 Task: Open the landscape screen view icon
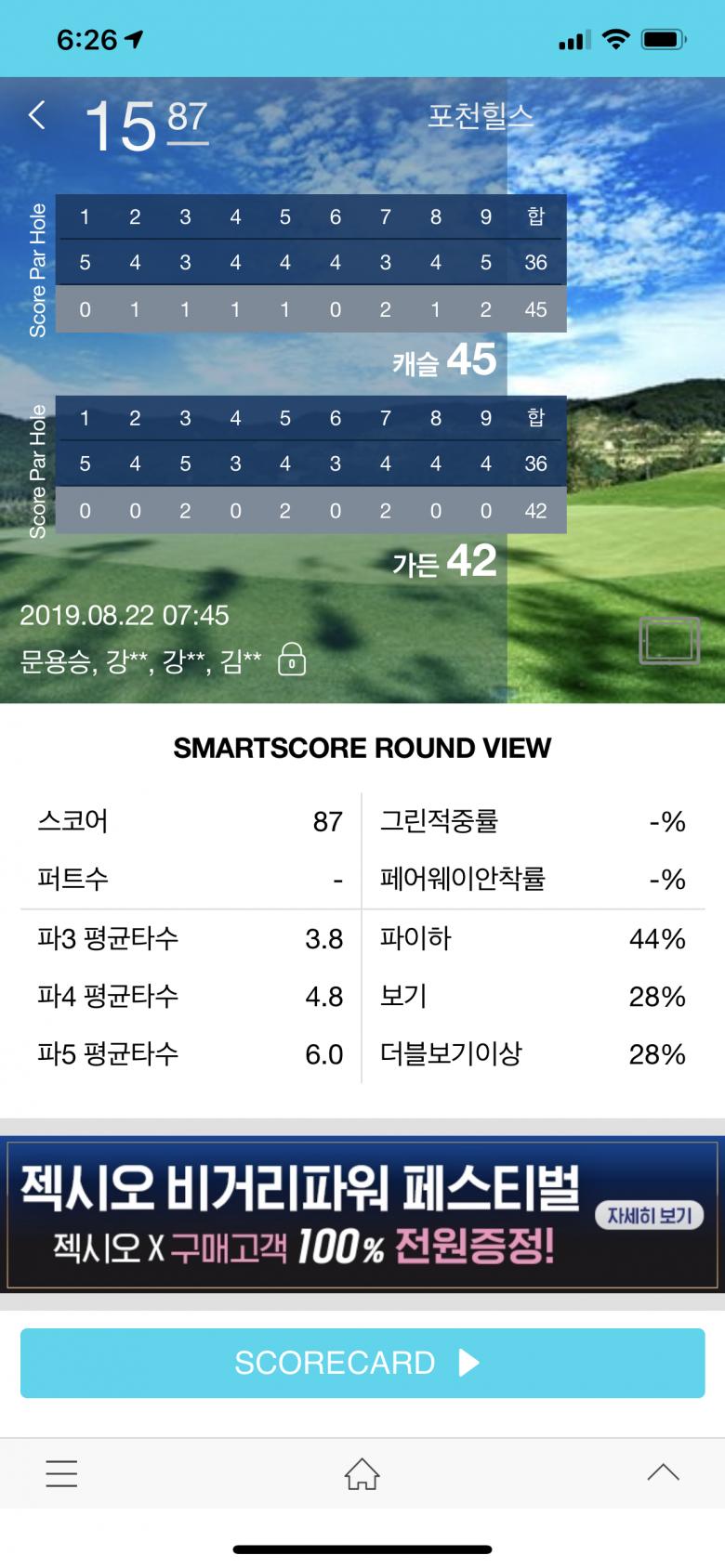click(x=669, y=640)
